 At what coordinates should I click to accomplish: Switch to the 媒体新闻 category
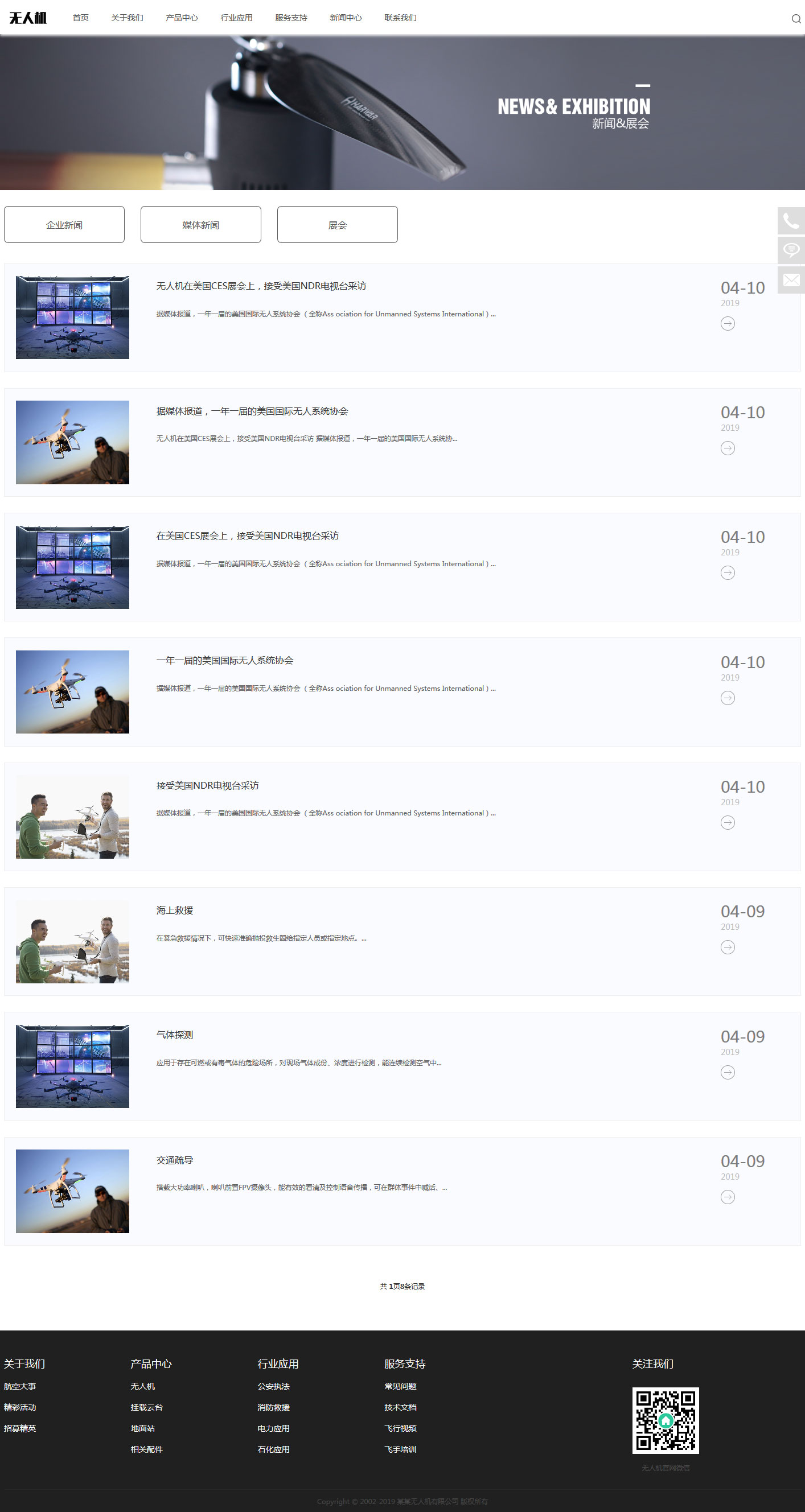(x=200, y=225)
